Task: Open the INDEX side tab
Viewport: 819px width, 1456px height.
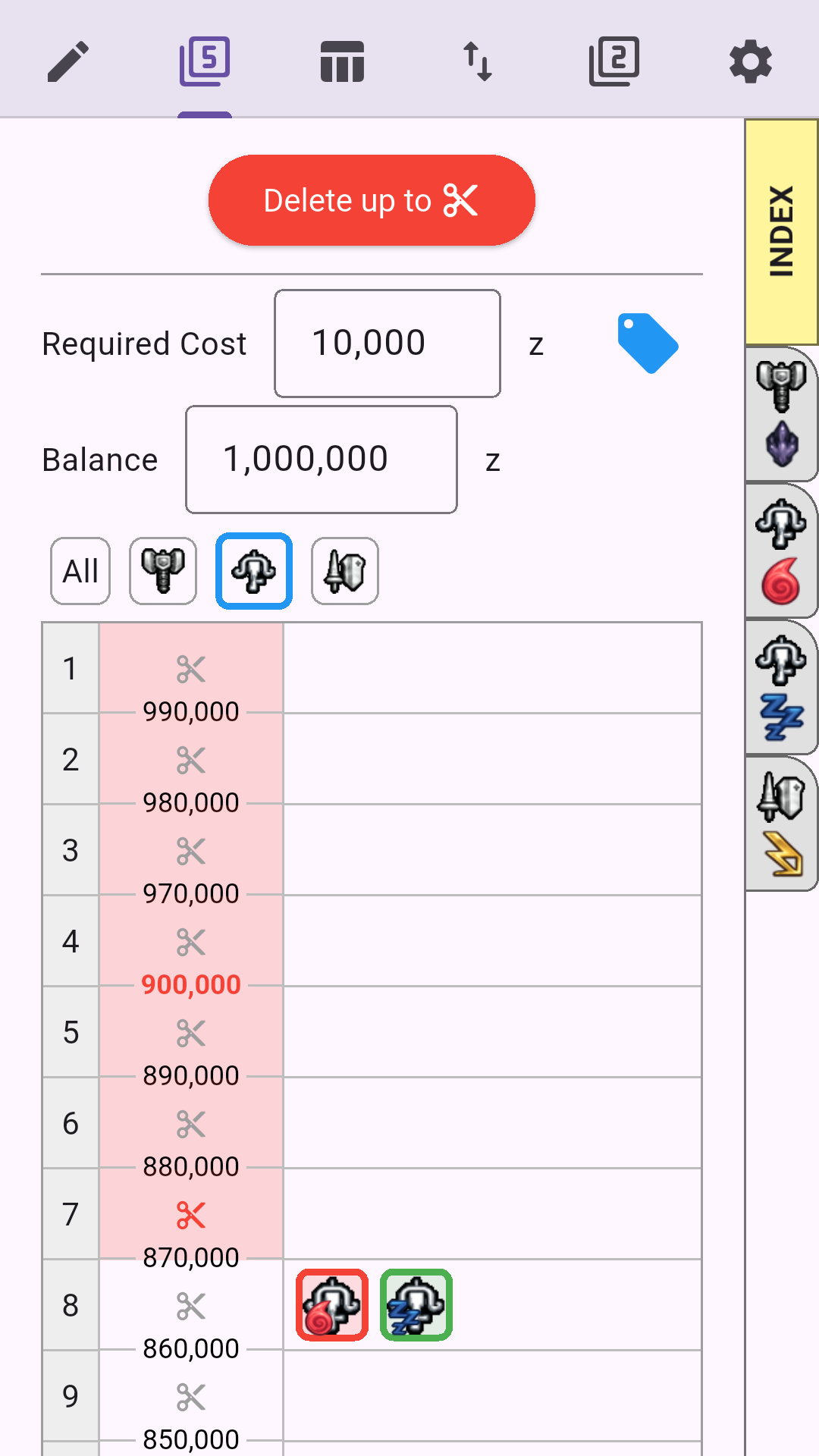Action: [780, 231]
